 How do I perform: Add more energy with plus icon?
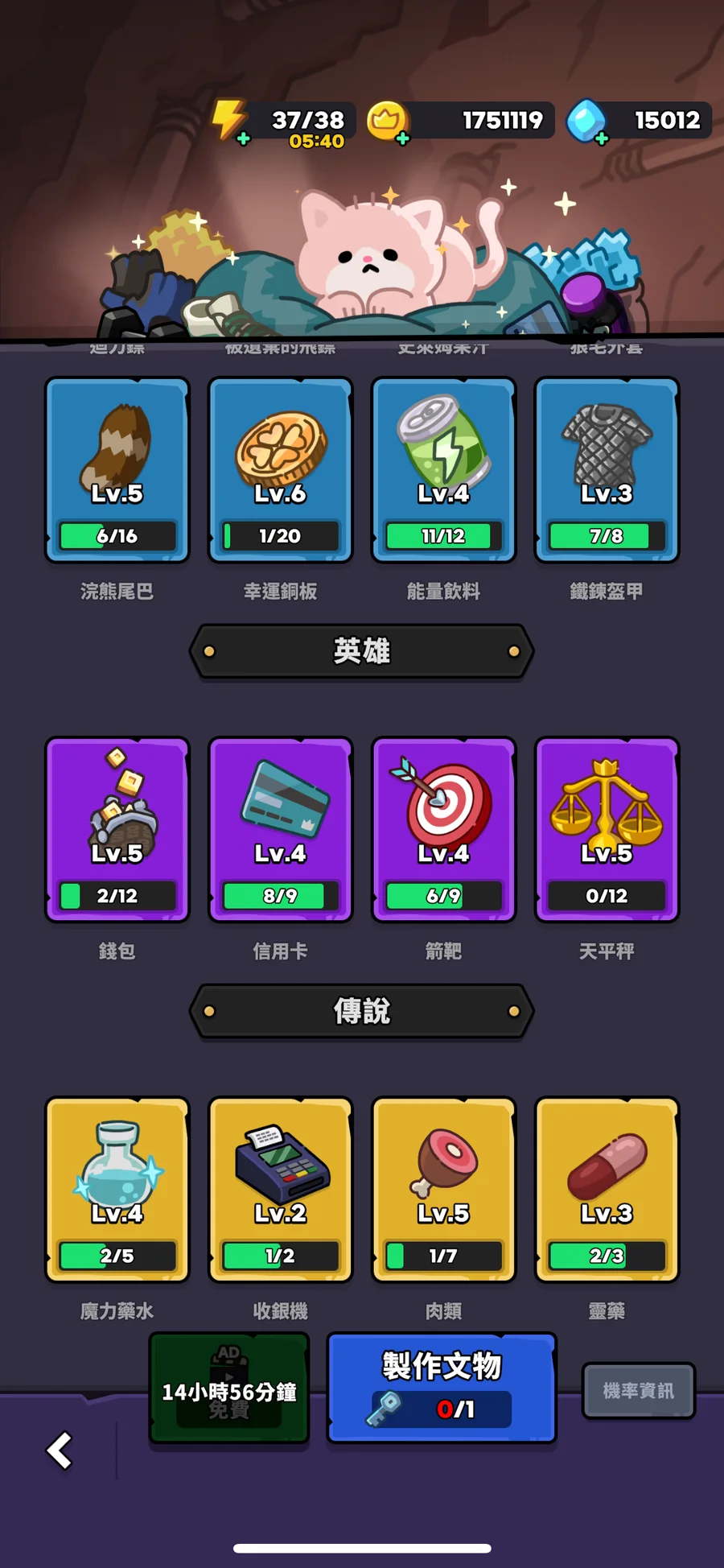[x=243, y=138]
